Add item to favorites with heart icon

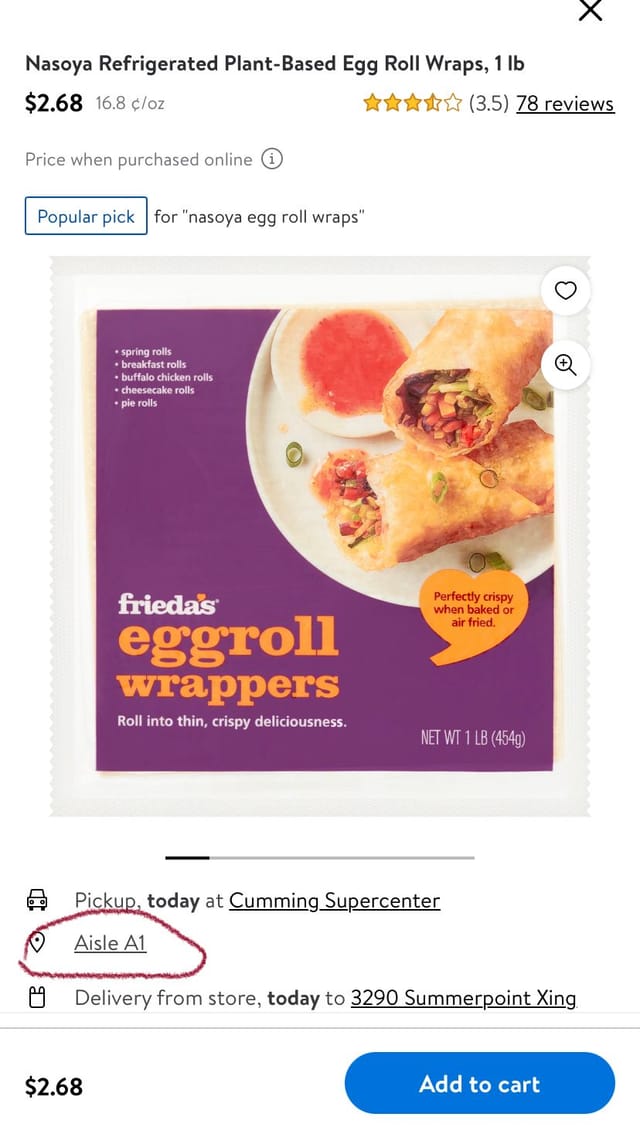[x=565, y=291]
